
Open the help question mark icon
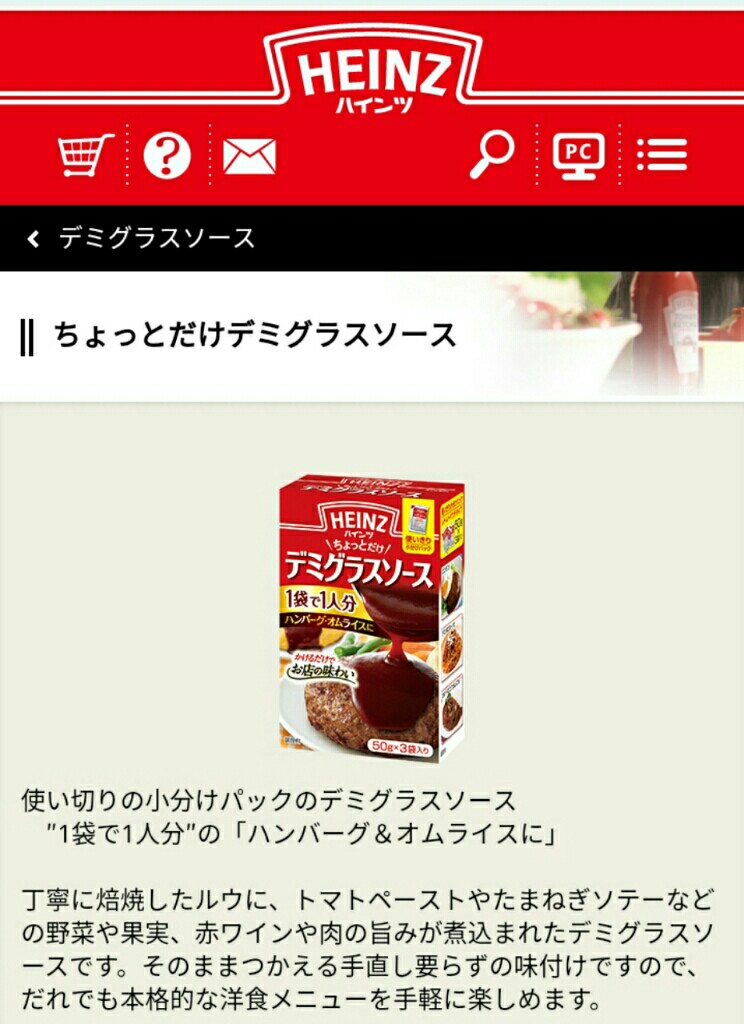(x=167, y=156)
